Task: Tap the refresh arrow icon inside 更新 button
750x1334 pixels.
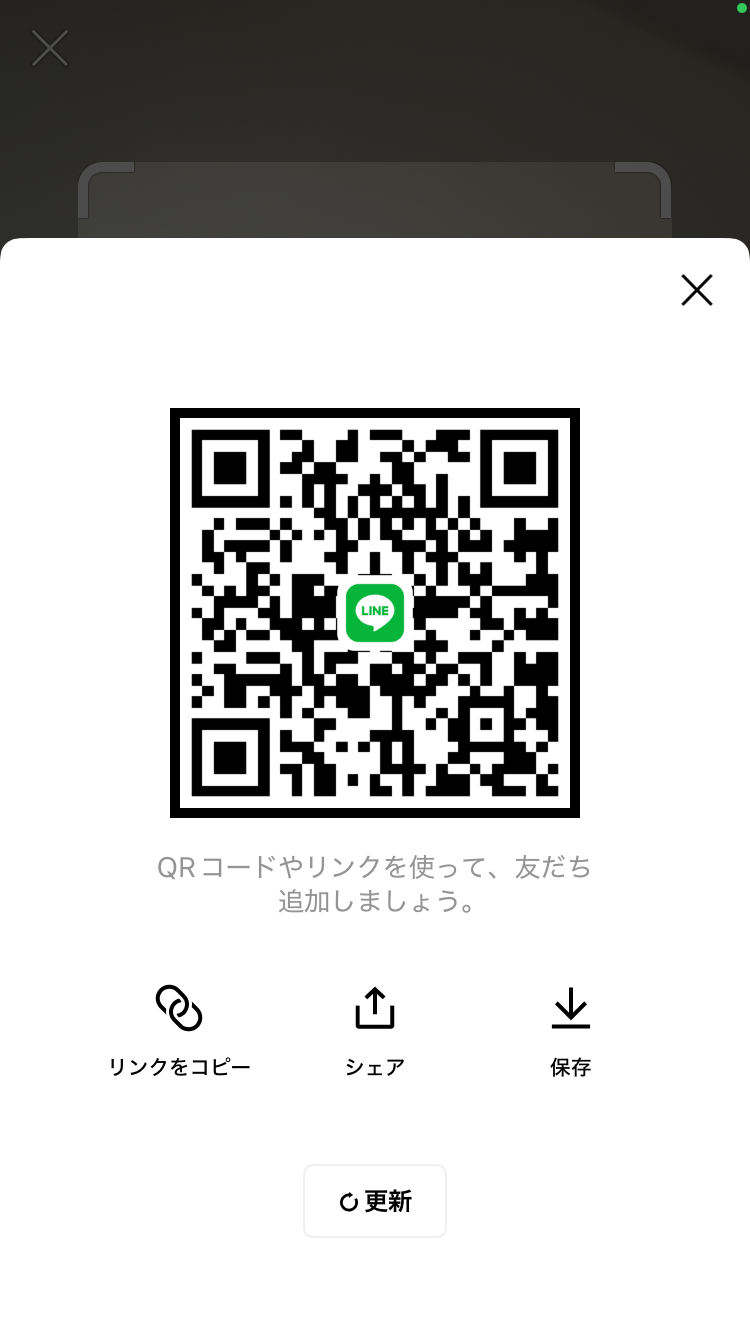Action: 347,1201
